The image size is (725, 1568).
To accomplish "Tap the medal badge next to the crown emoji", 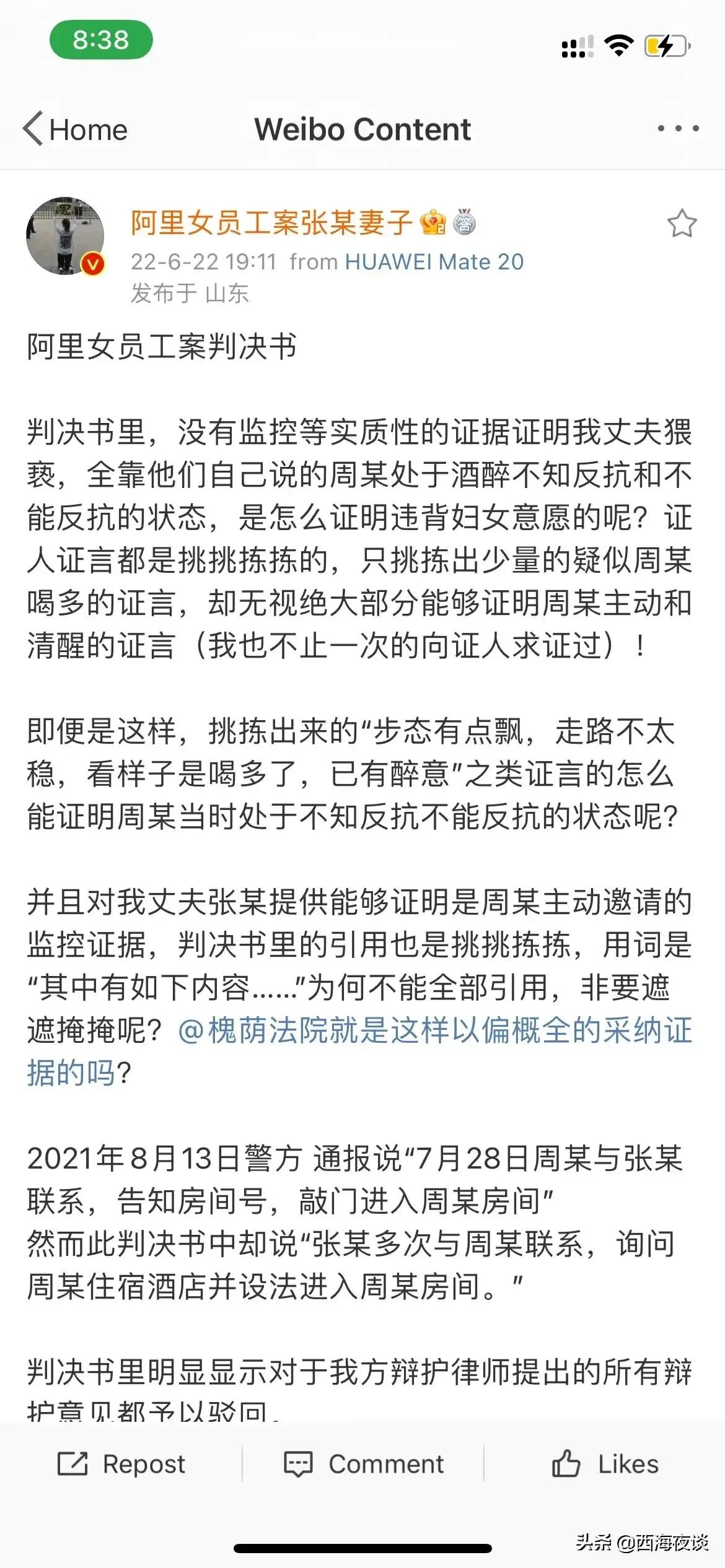I will pos(465,225).
